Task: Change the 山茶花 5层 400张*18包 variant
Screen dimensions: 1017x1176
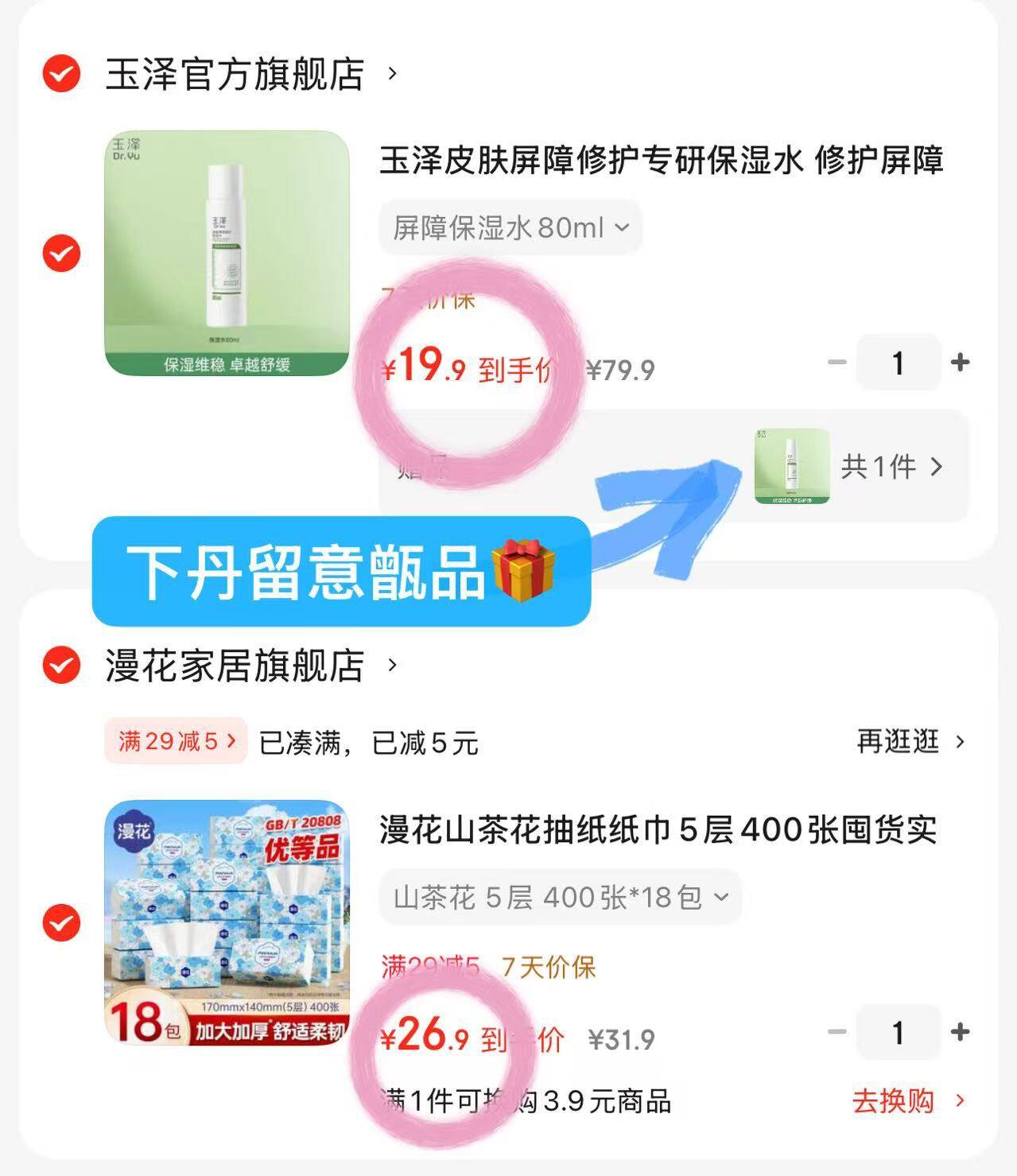Action: (560, 898)
